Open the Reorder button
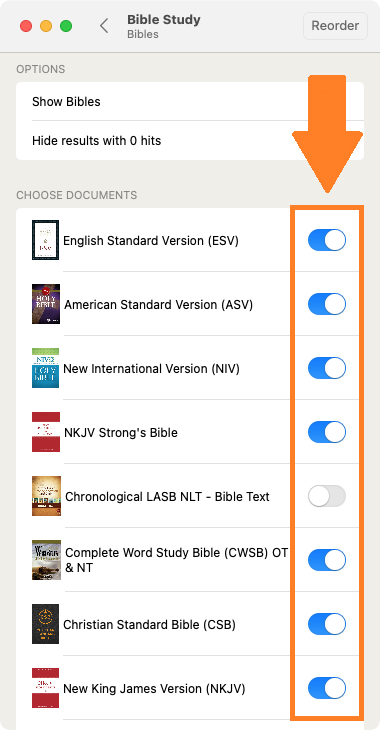The image size is (380, 730). (x=335, y=26)
